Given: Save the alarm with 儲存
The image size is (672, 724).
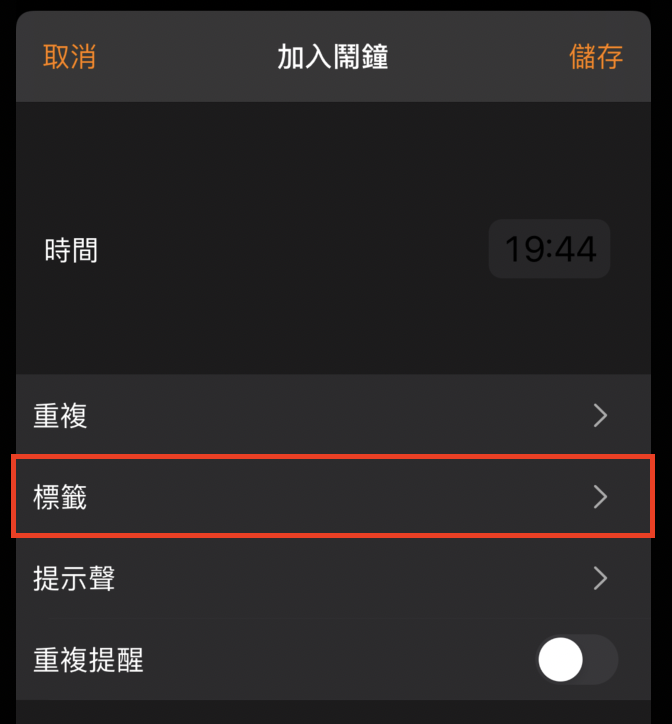Looking at the screenshot, I should [596, 57].
